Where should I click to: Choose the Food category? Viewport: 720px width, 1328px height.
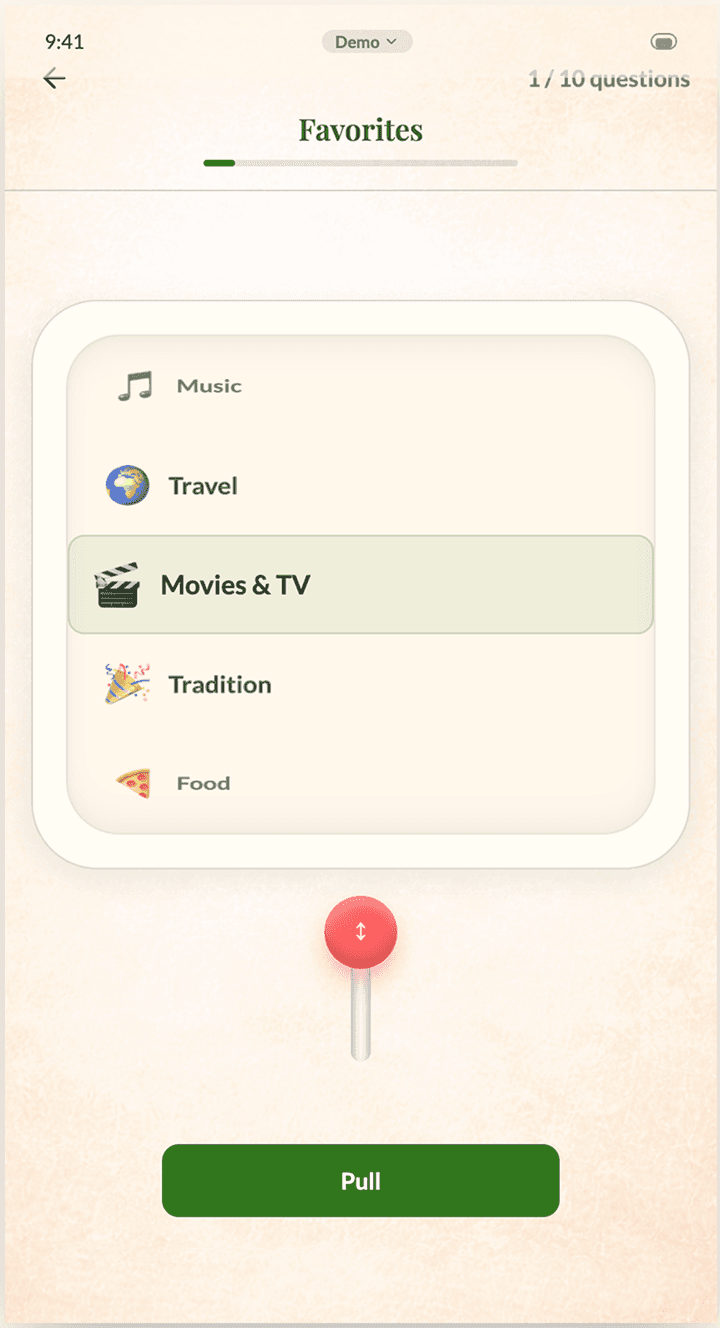click(x=360, y=783)
